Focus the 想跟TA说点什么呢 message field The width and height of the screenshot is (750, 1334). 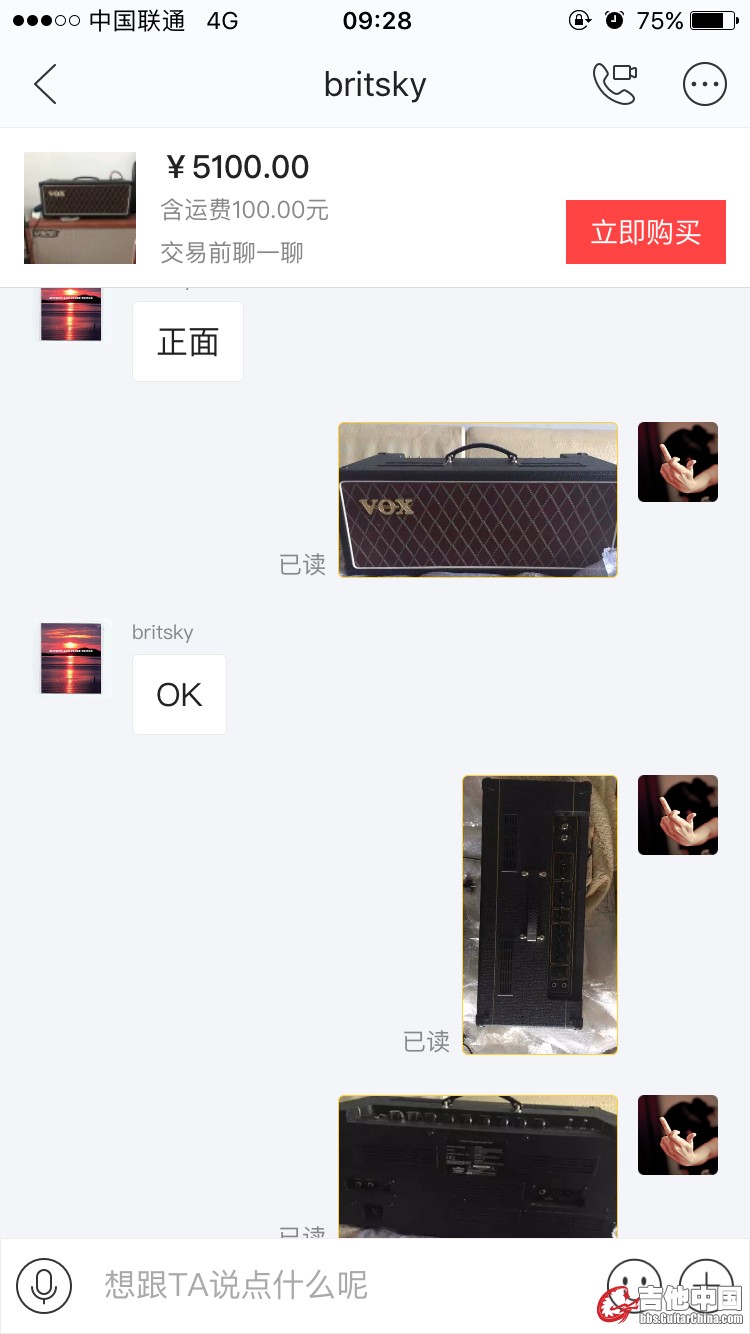click(x=330, y=1285)
